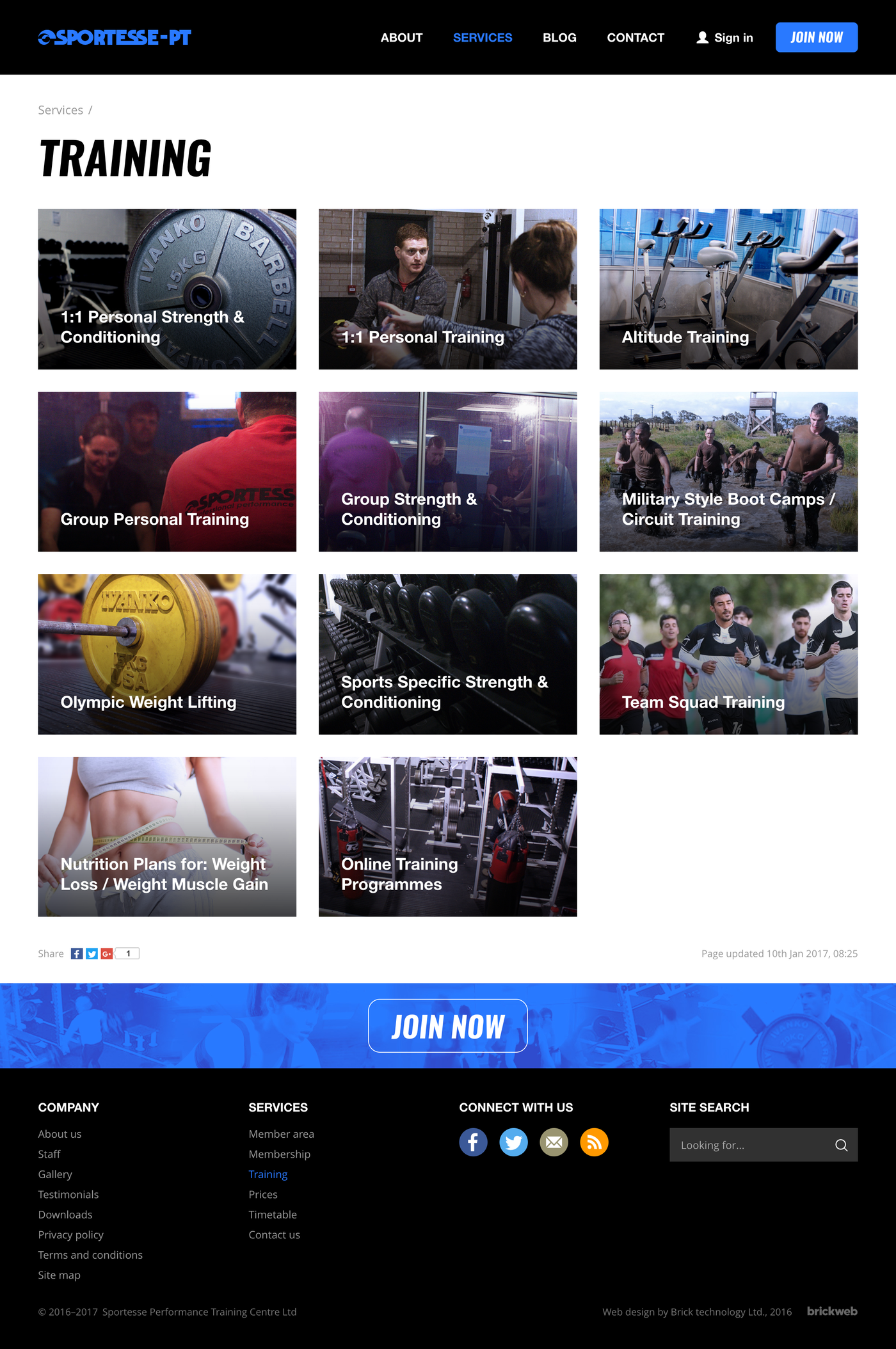The width and height of the screenshot is (896, 1349).
Task: Focus the site search field
Action: [749, 1145]
